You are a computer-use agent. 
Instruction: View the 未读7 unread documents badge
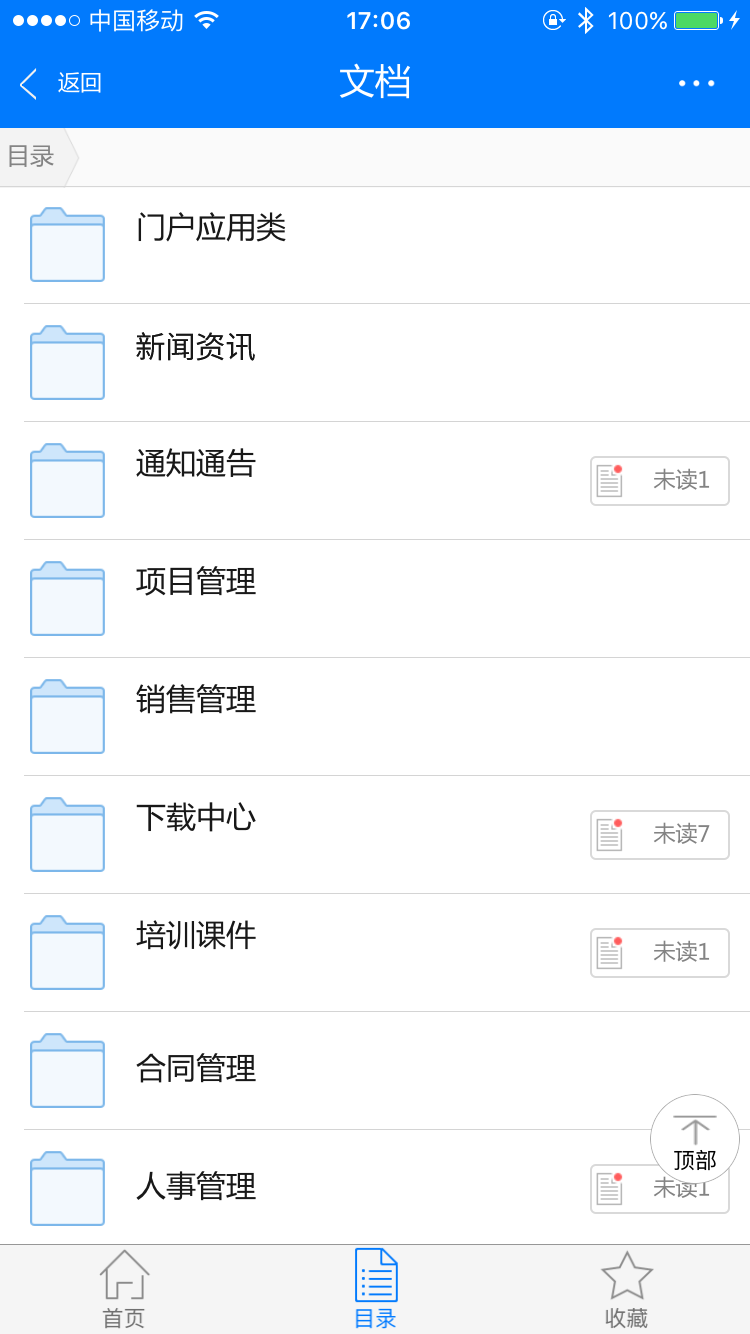point(660,835)
